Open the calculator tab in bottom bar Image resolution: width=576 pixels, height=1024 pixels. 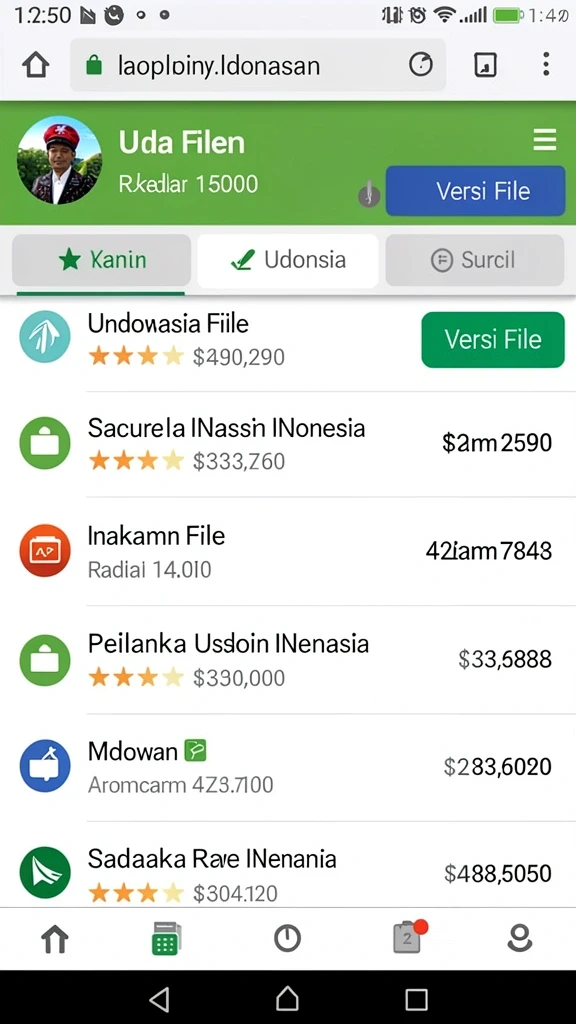[x=167, y=939]
